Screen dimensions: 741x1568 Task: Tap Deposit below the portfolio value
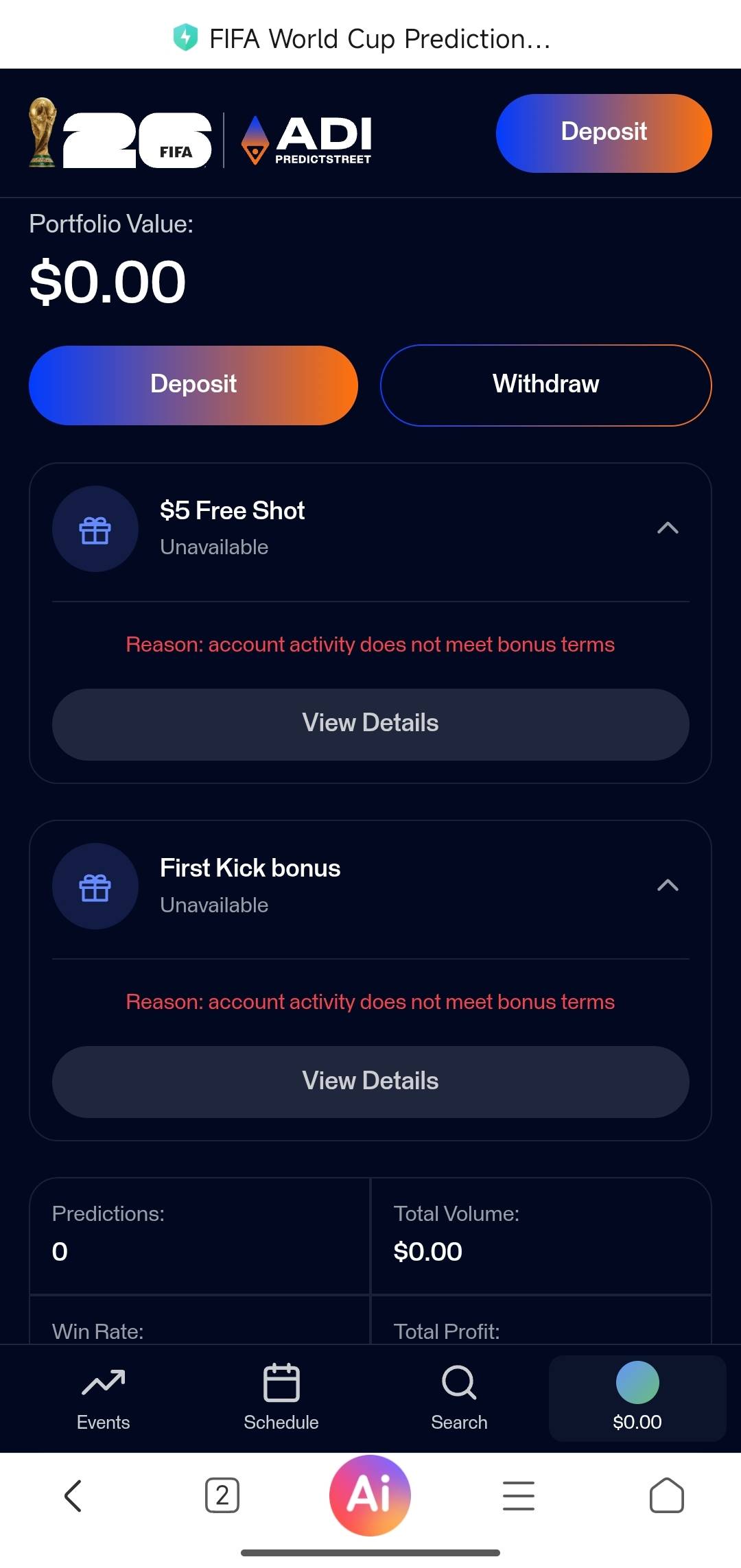(x=193, y=385)
